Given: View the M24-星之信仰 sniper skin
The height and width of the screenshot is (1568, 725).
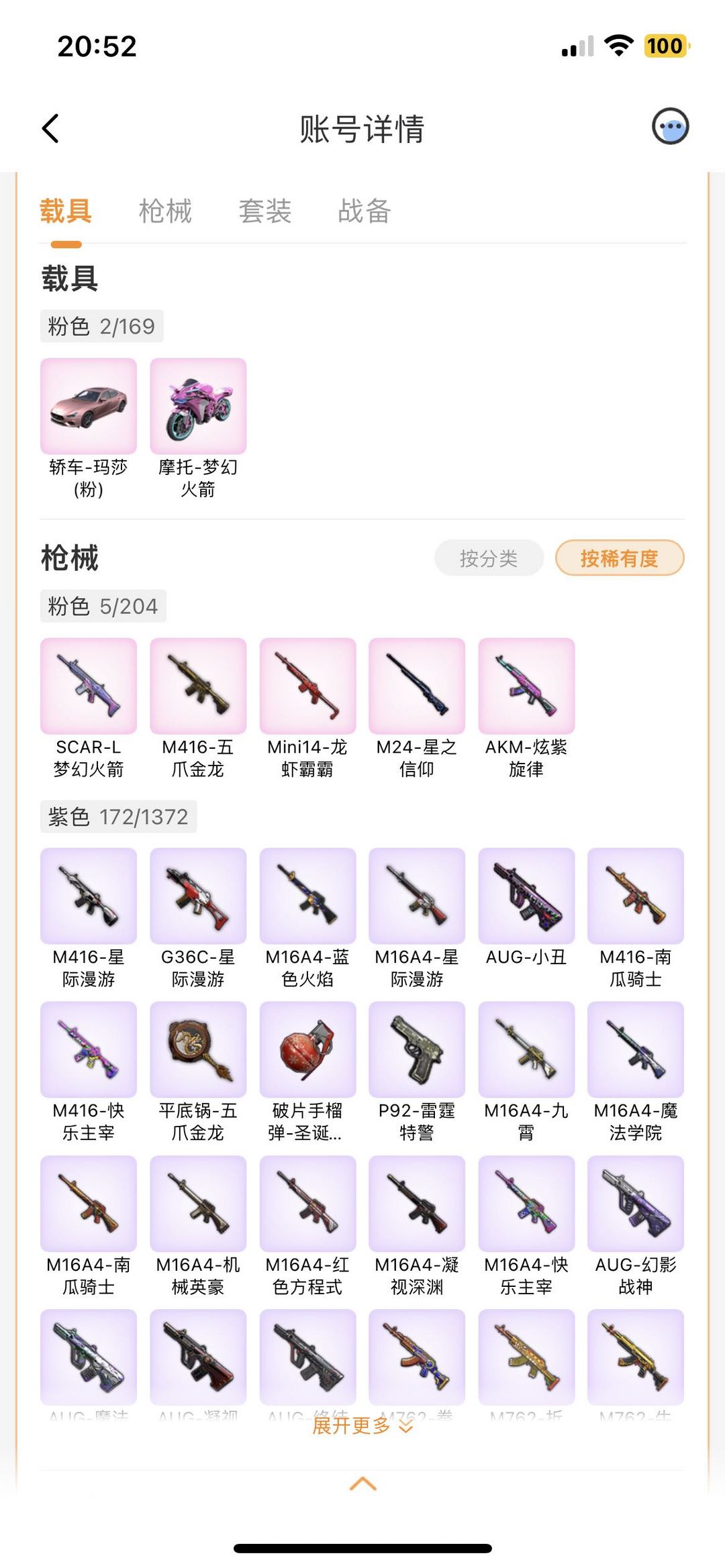Looking at the screenshot, I should [x=417, y=686].
